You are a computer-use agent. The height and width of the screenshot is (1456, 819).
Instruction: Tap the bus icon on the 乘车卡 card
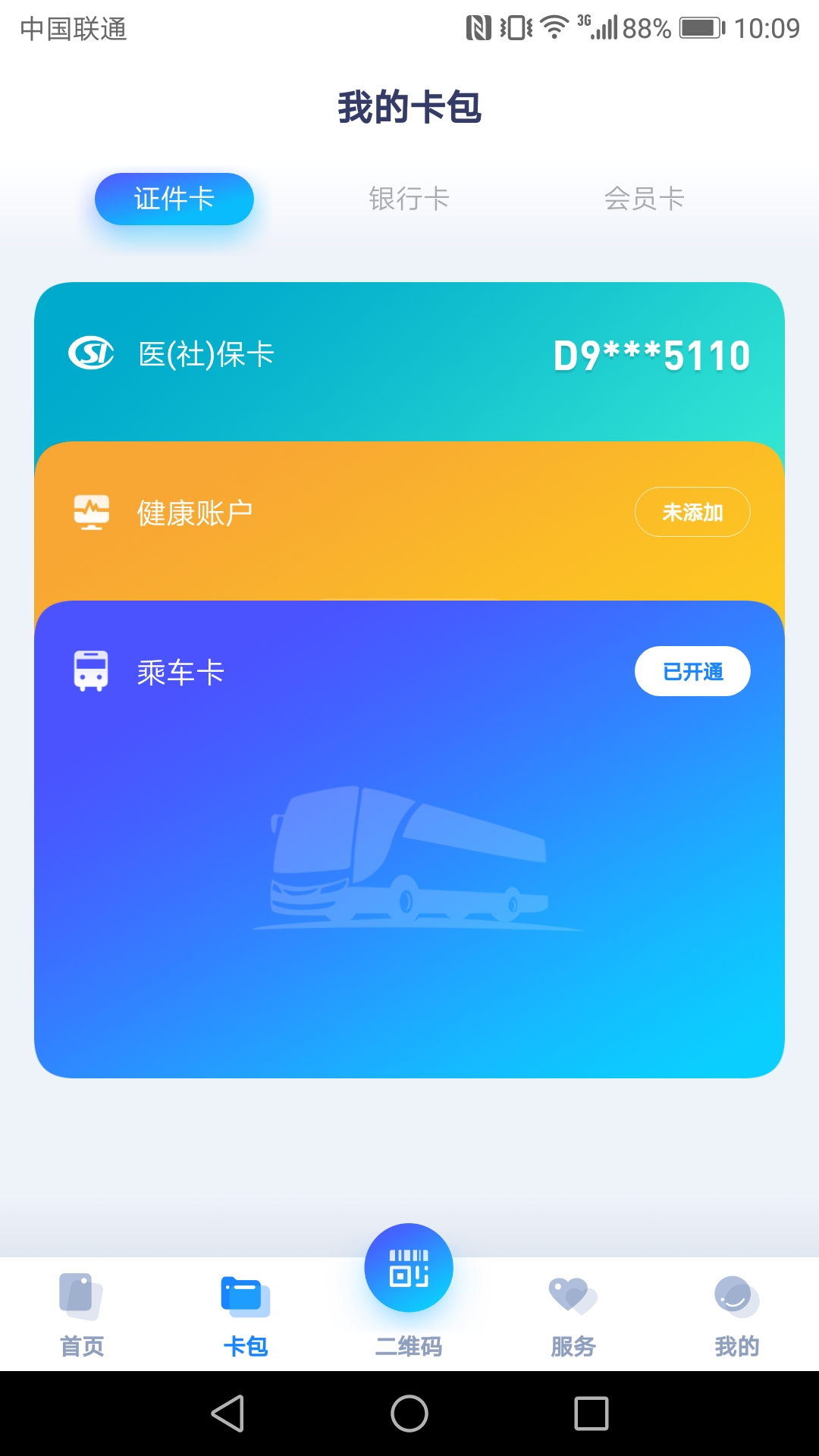(91, 671)
